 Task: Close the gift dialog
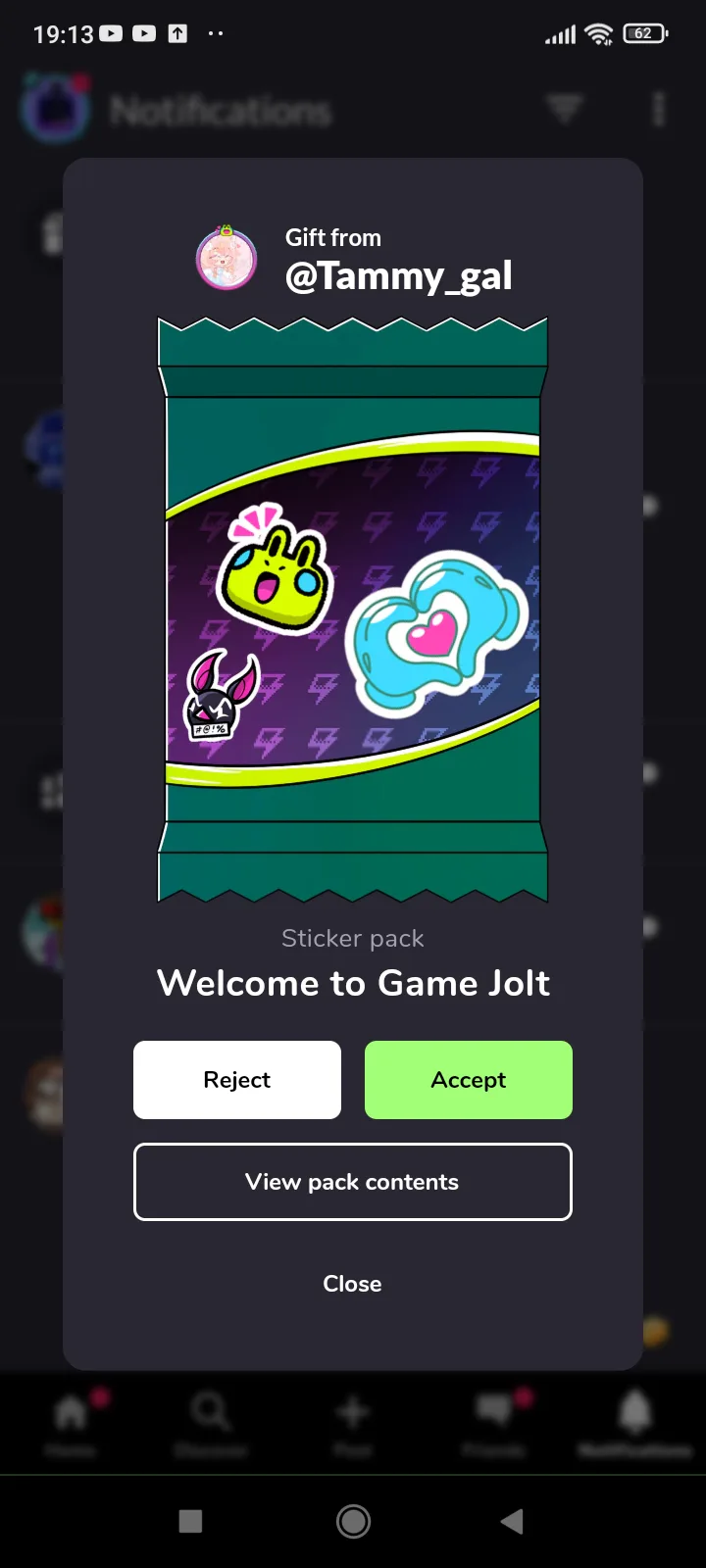(353, 1284)
